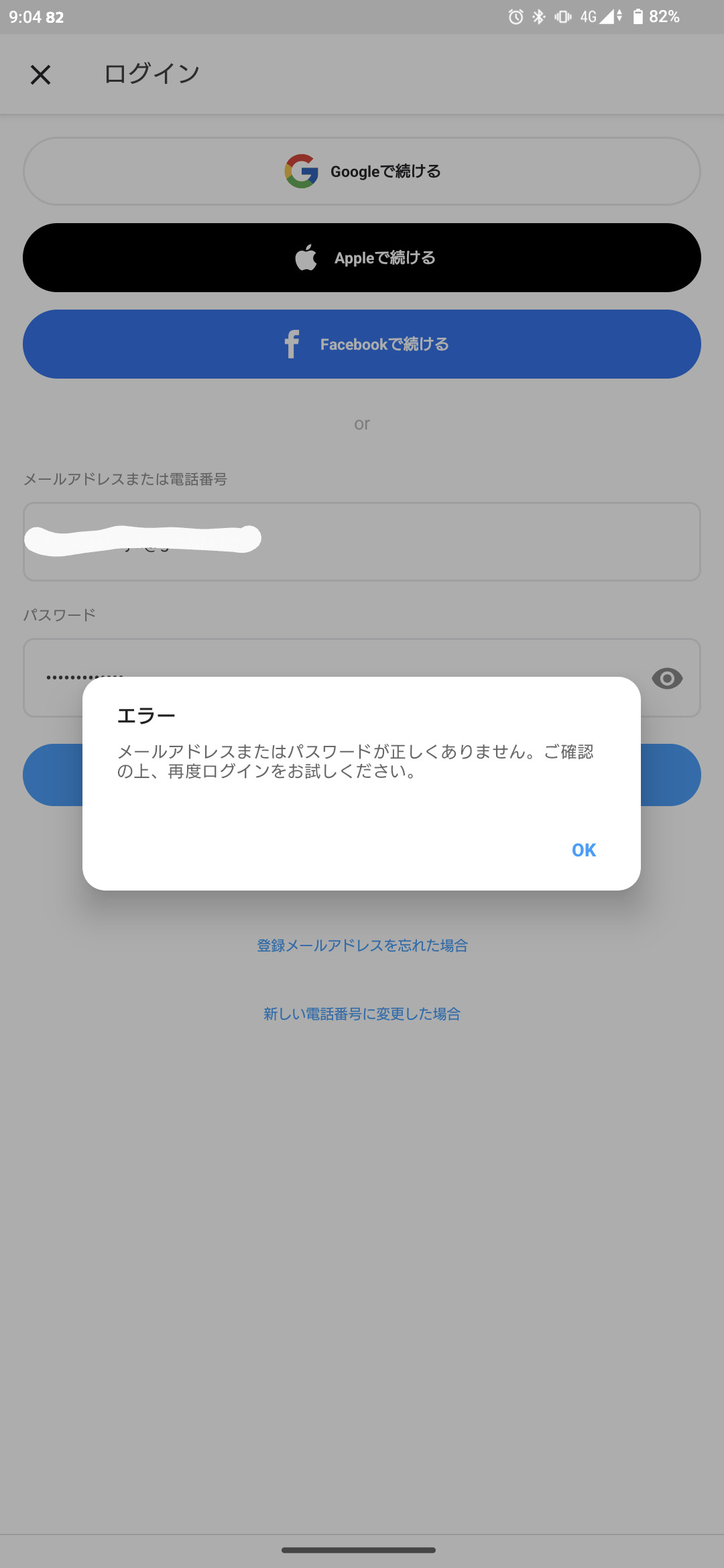Close the login screen
This screenshot has width=724, height=1568.
tap(41, 74)
